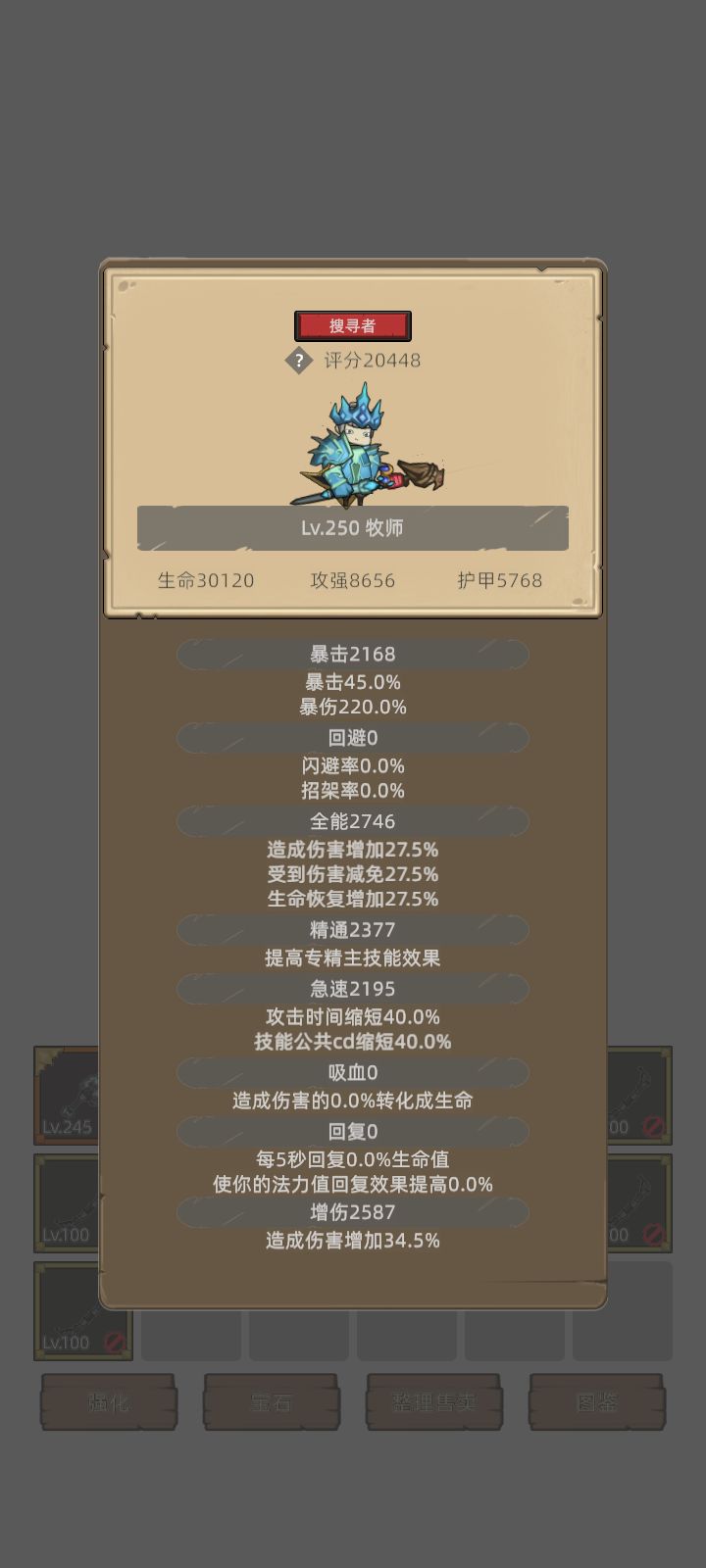Screen dimensions: 706x1568
Task: Click the red 搜寻者 title banner
Action: coord(353,323)
